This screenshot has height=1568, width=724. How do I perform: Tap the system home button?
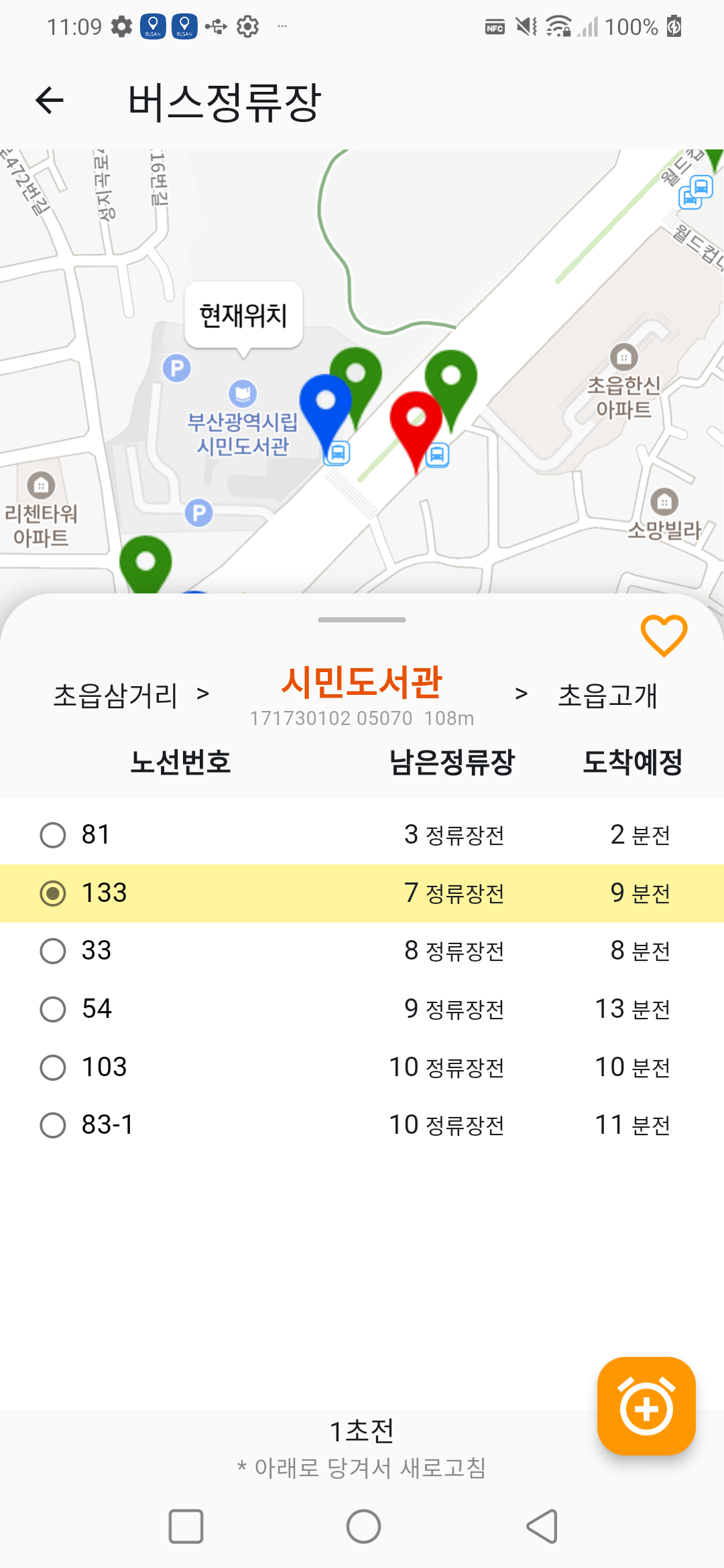[363, 1526]
